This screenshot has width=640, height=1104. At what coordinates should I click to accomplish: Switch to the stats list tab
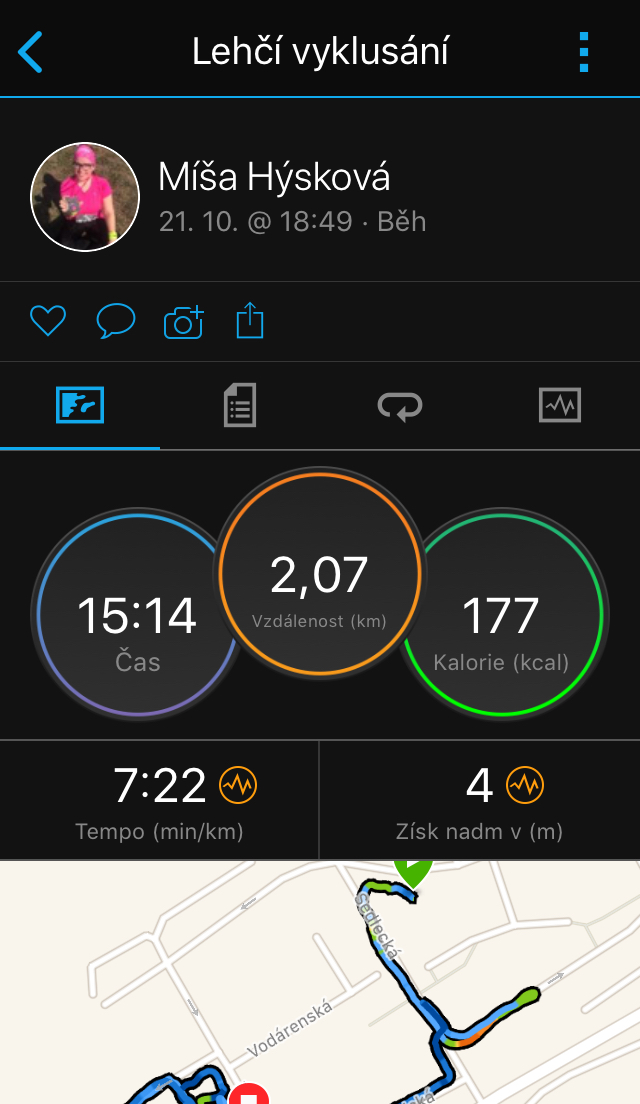[239, 406]
